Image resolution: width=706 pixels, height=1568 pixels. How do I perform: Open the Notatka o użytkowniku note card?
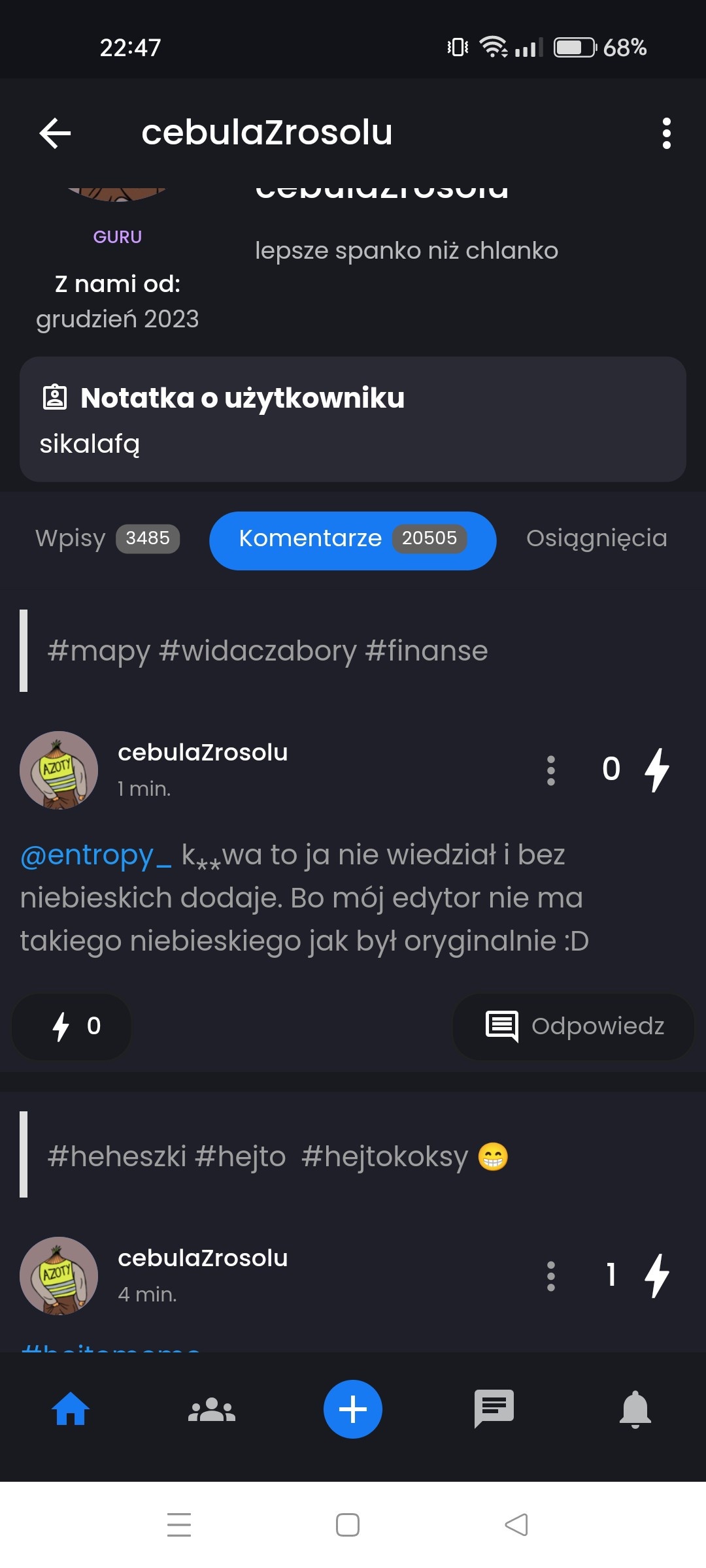pyautogui.click(x=352, y=419)
